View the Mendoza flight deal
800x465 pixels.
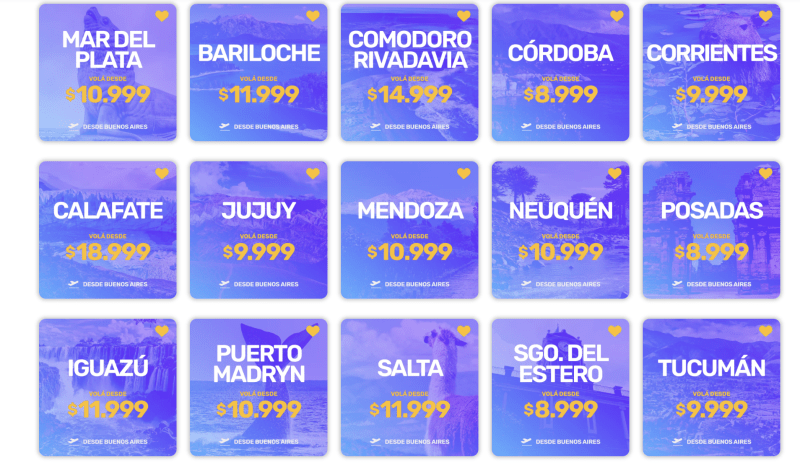409,232
